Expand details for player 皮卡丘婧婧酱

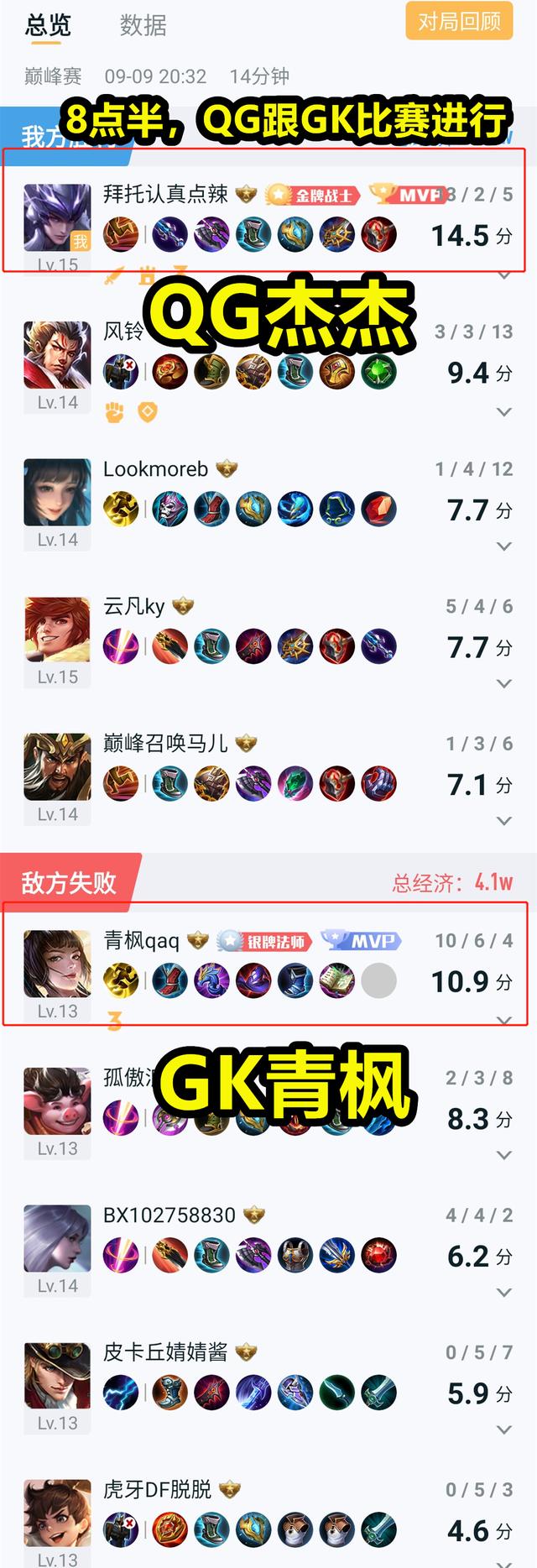(x=503, y=1429)
